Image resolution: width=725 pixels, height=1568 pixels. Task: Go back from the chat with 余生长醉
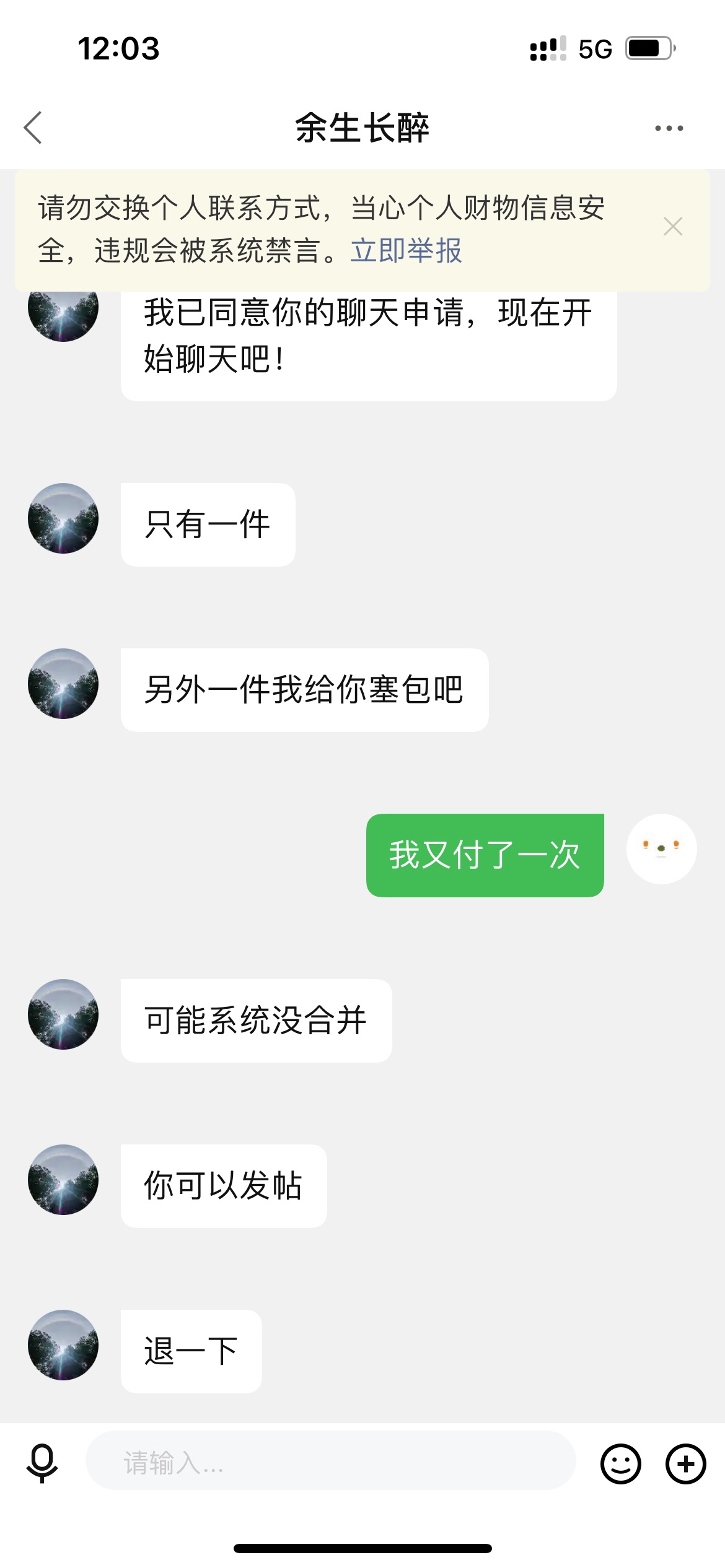[33, 128]
